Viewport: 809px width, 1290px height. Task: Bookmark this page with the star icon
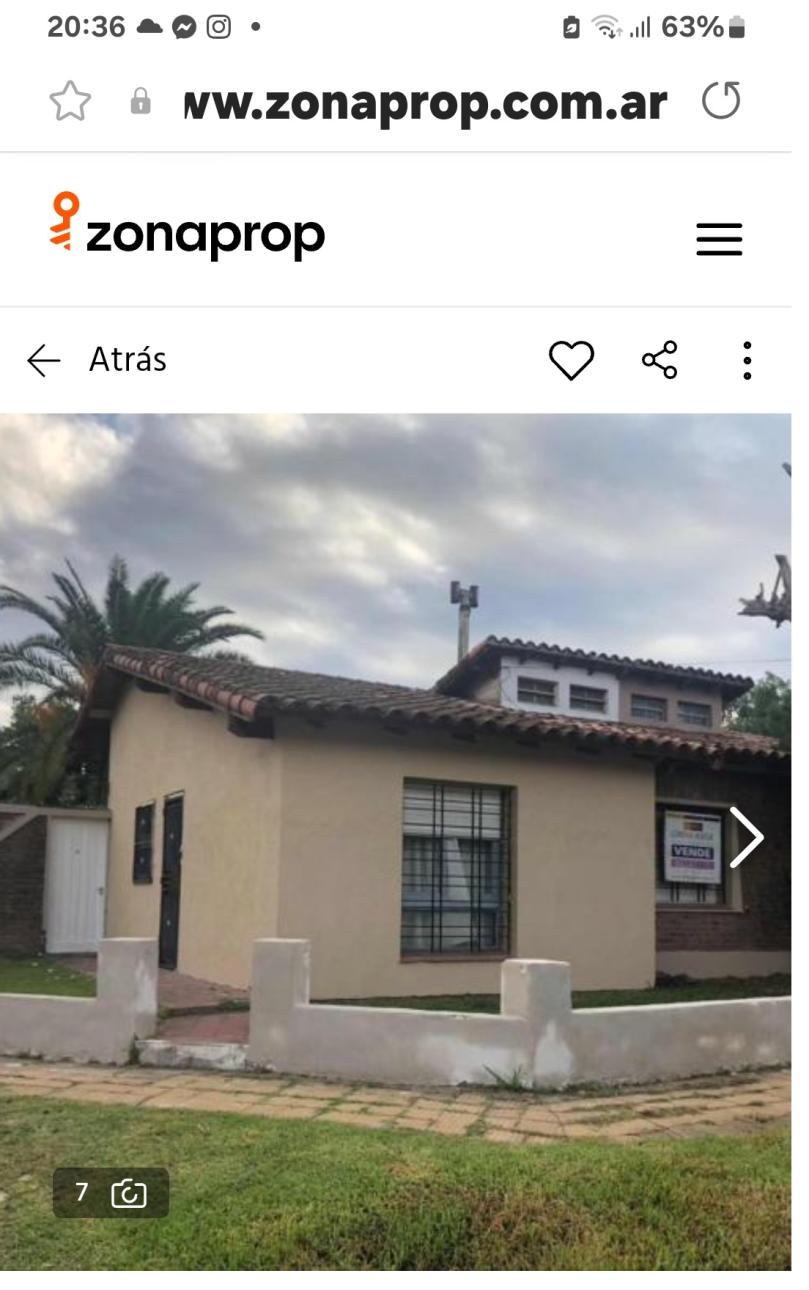[70, 102]
